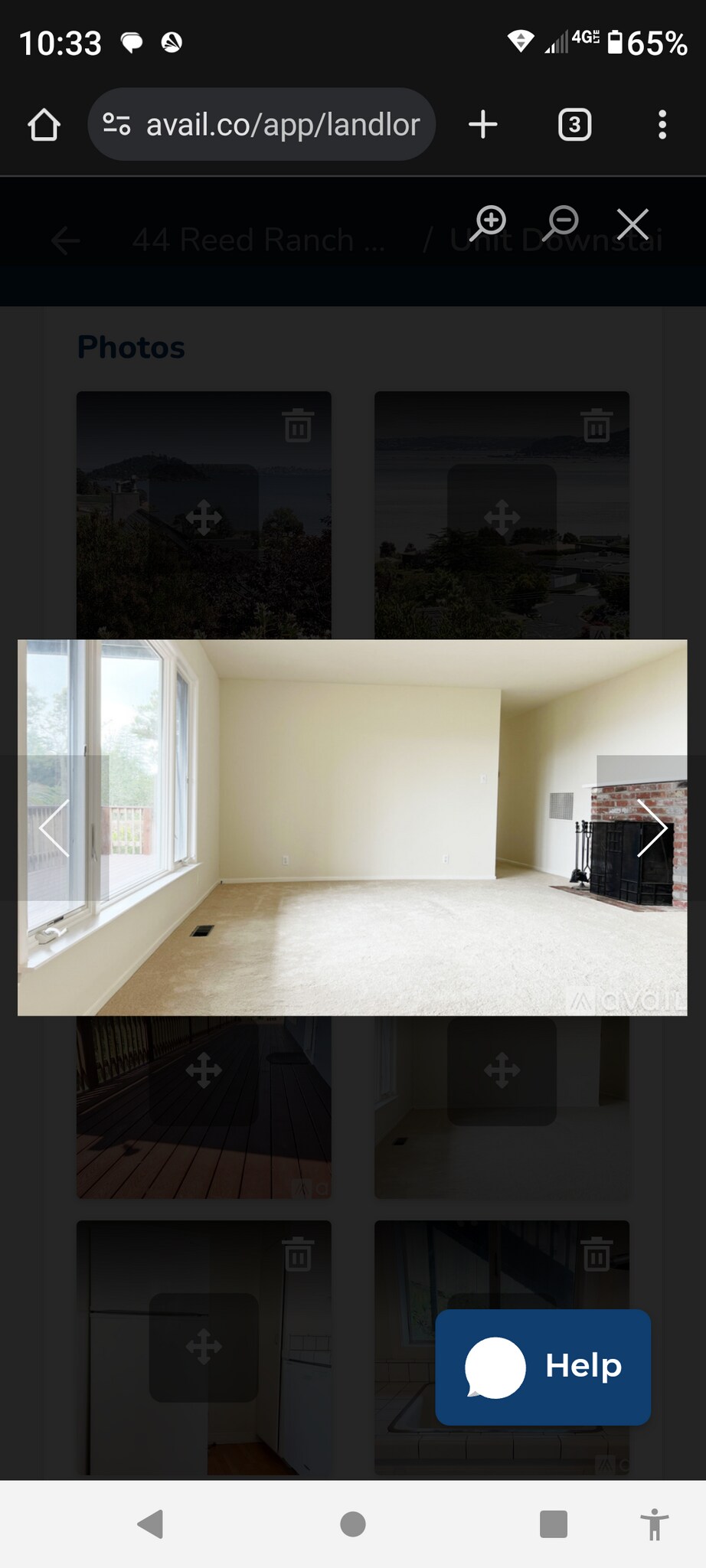Close the photo lightbox viewer
Screen dimensions: 706x1568
[x=632, y=224]
